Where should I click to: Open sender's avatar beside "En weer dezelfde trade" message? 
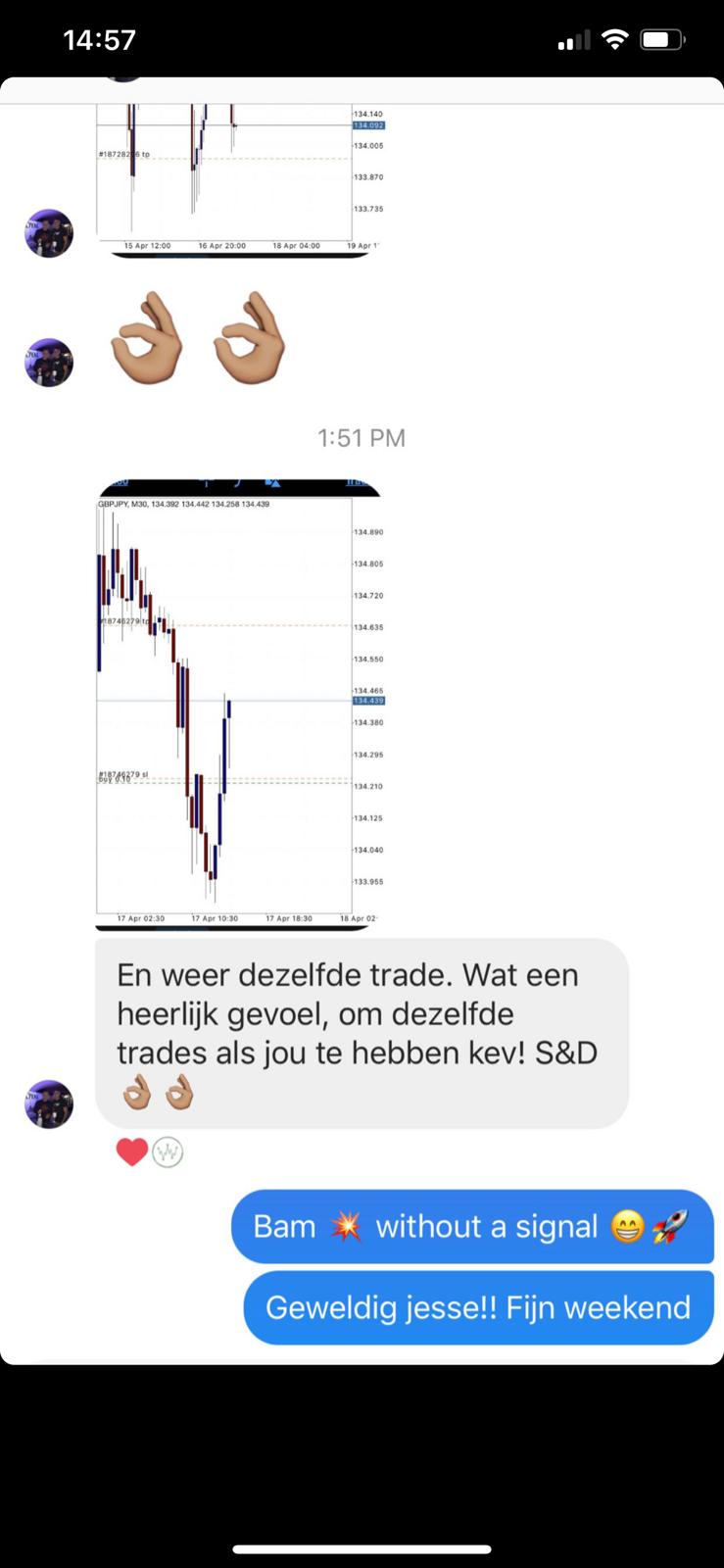coord(49,1104)
